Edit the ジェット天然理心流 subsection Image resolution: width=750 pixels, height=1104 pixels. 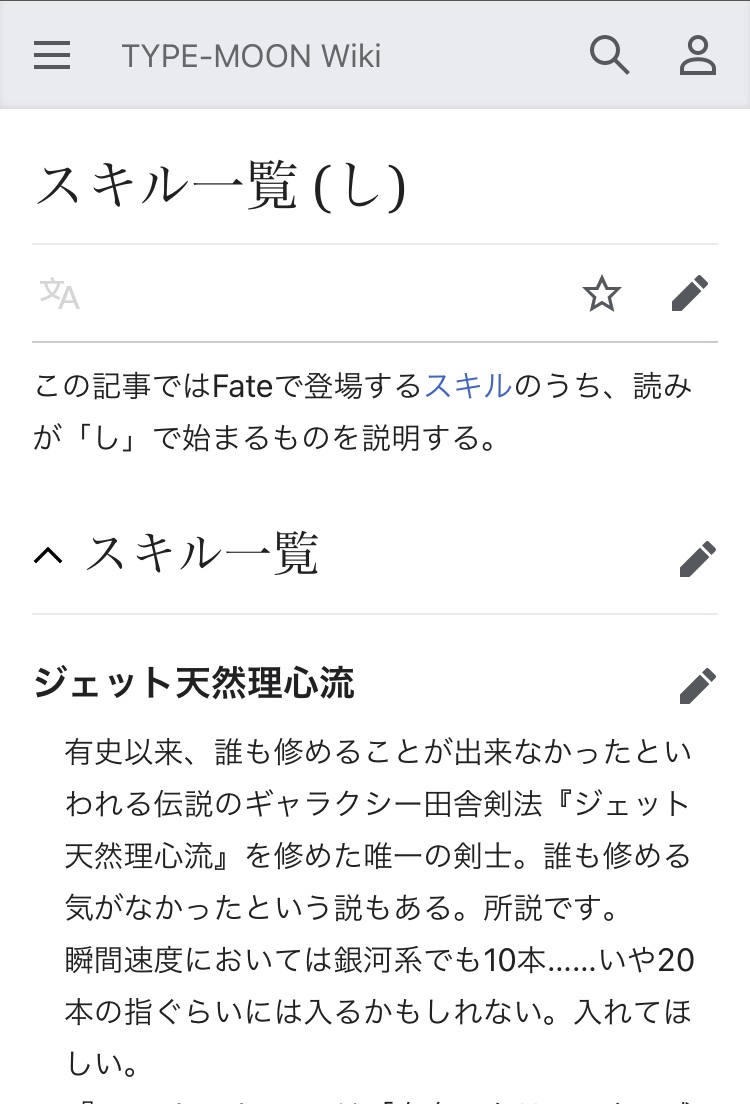(697, 686)
